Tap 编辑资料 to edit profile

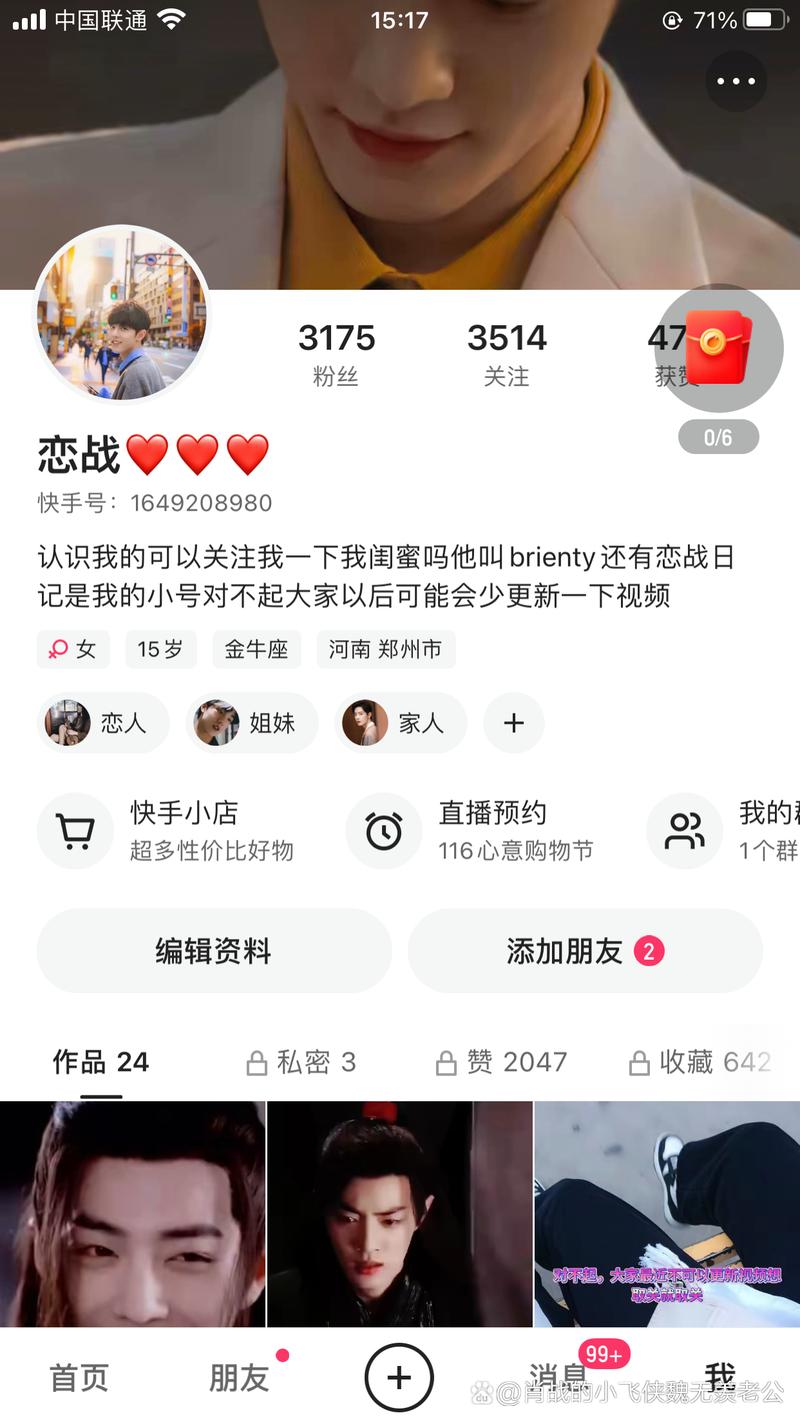[x=214, y=951]
